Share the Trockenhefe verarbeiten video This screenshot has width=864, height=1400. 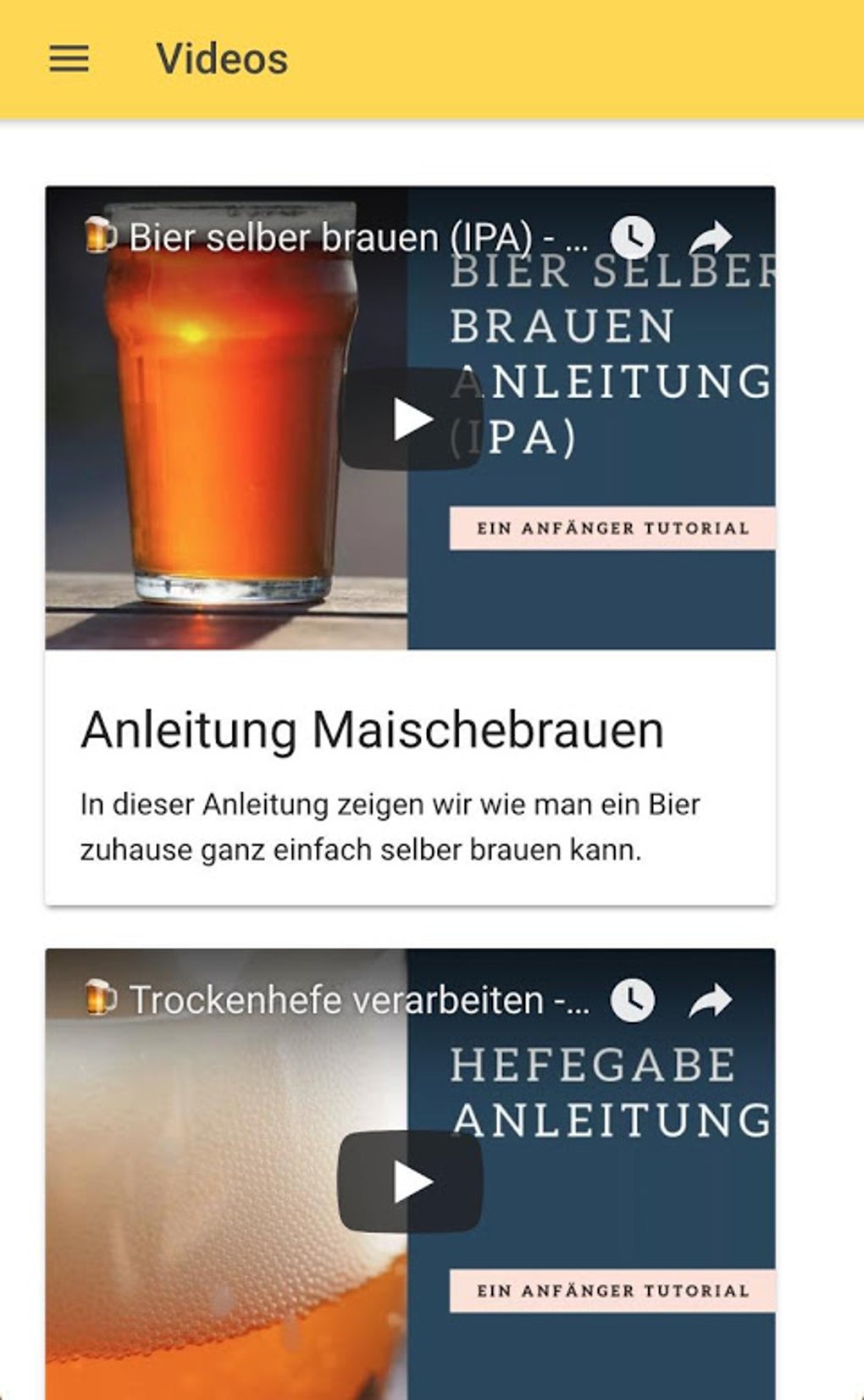click(710, 1000)
